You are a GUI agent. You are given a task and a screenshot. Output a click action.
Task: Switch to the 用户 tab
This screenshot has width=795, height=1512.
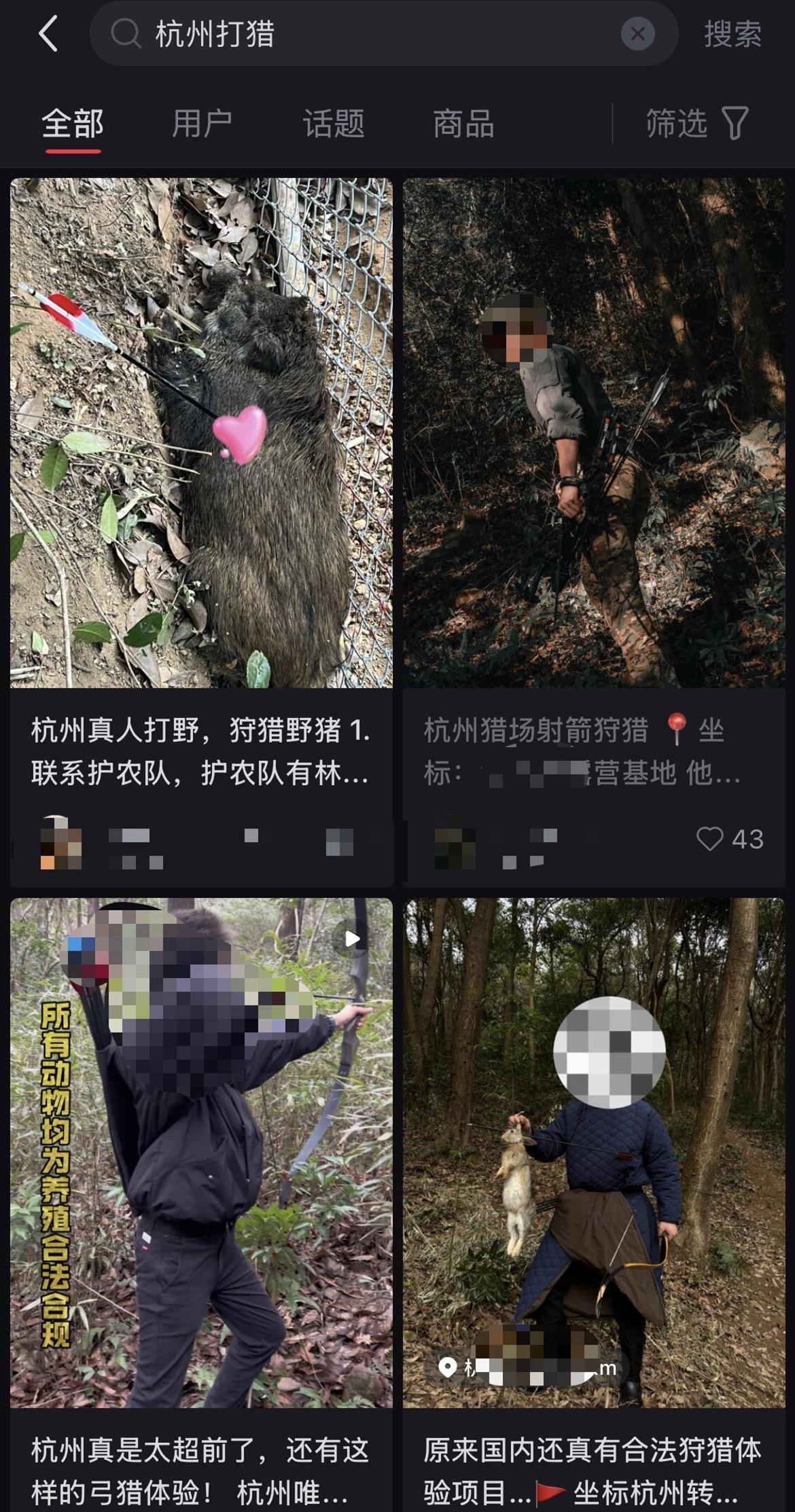[202, 124]
